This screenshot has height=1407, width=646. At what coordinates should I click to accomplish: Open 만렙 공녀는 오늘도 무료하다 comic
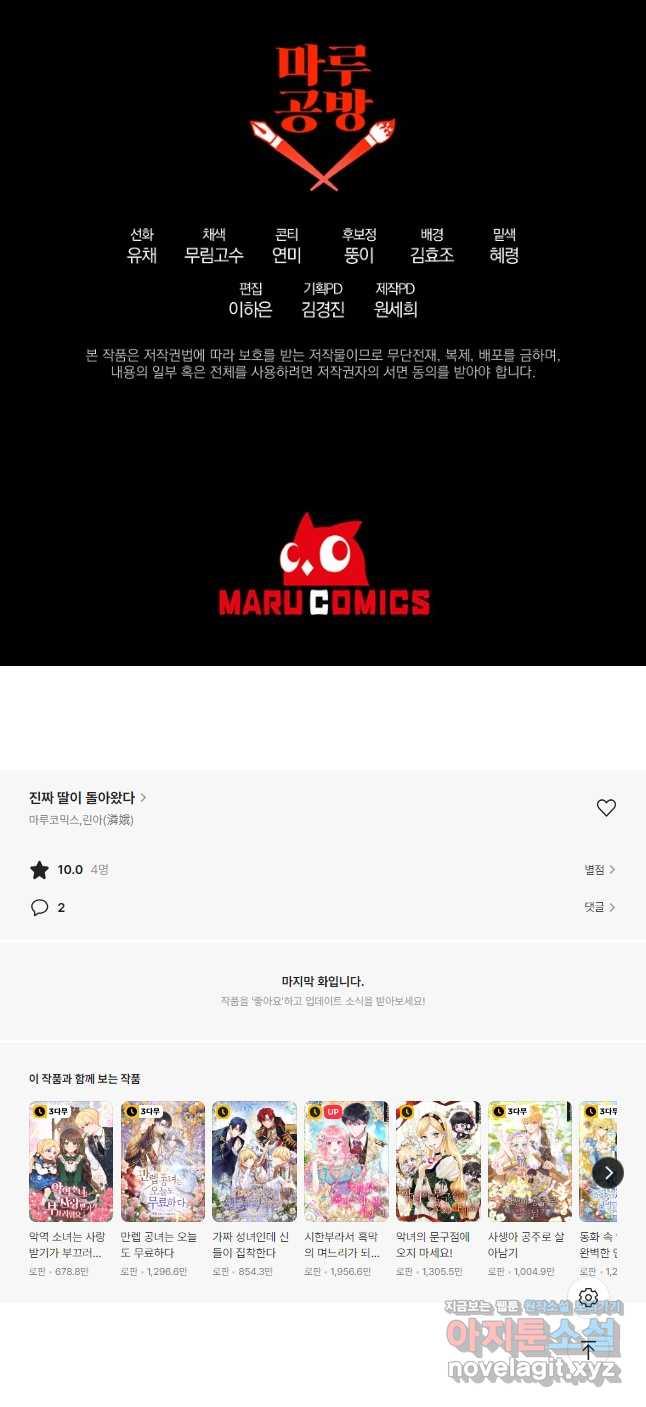pyautogui.click(x=163, y=1162)
